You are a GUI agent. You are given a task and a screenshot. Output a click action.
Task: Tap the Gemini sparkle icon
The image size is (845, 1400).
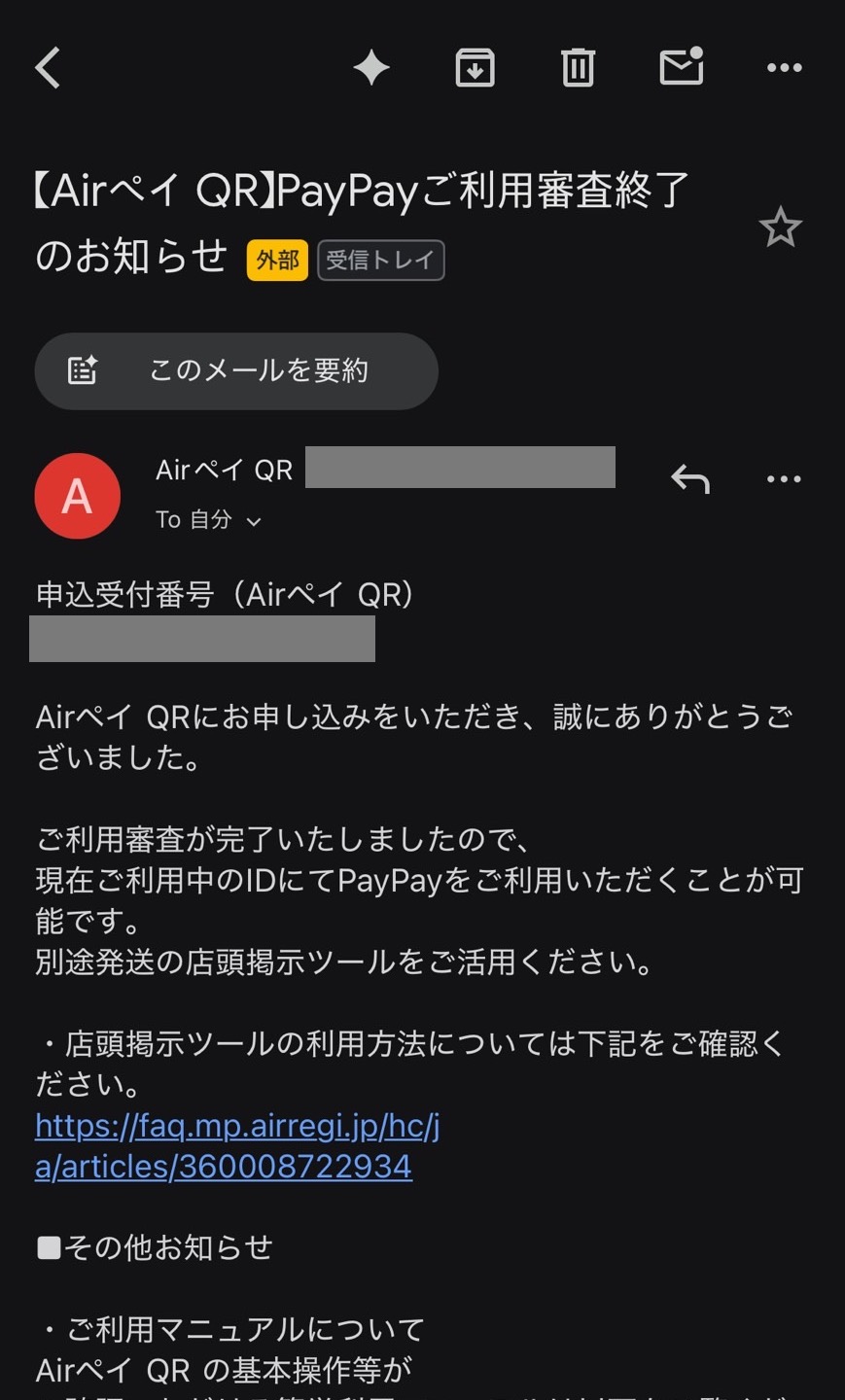pos(371,67)
